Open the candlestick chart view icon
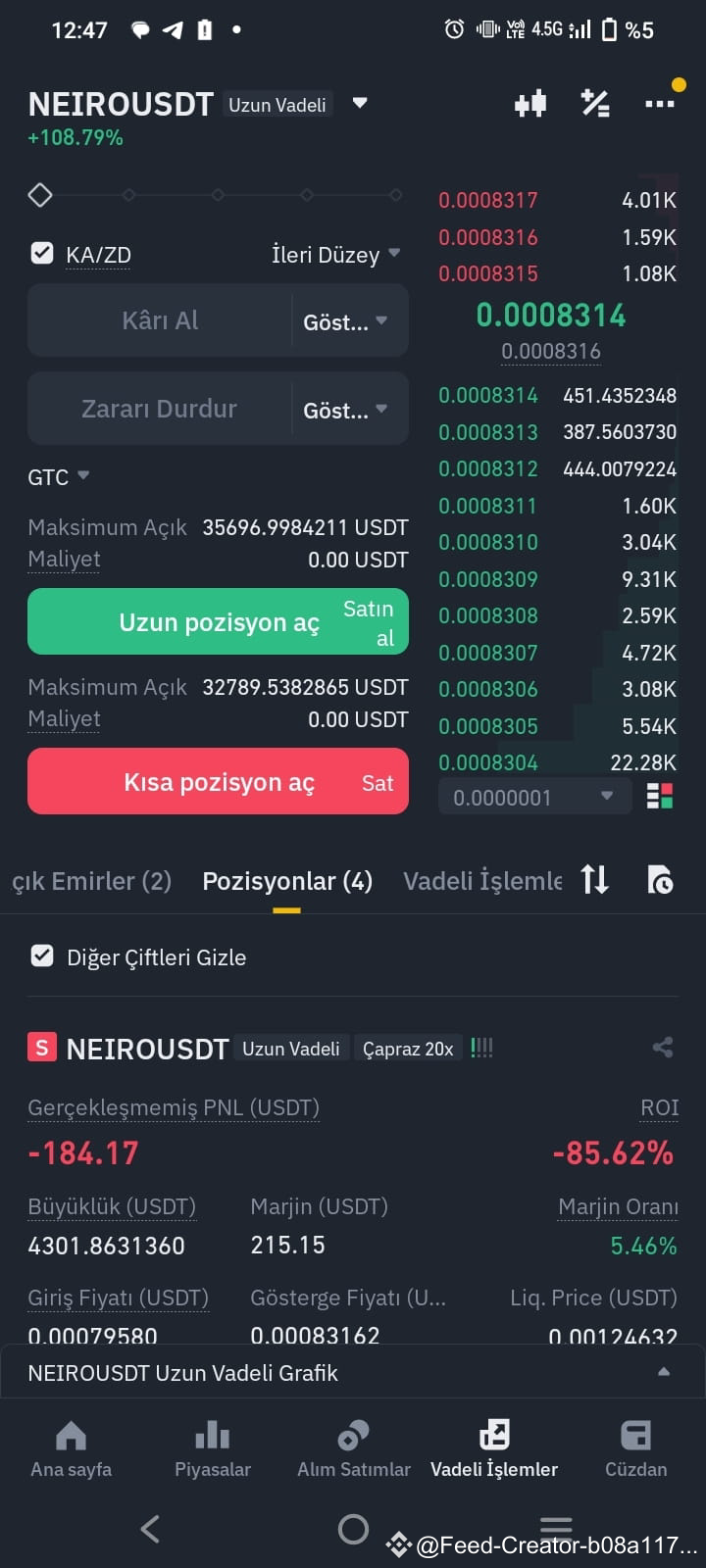The width and height of the screenshot is (706, 1568). pos(530,102)
